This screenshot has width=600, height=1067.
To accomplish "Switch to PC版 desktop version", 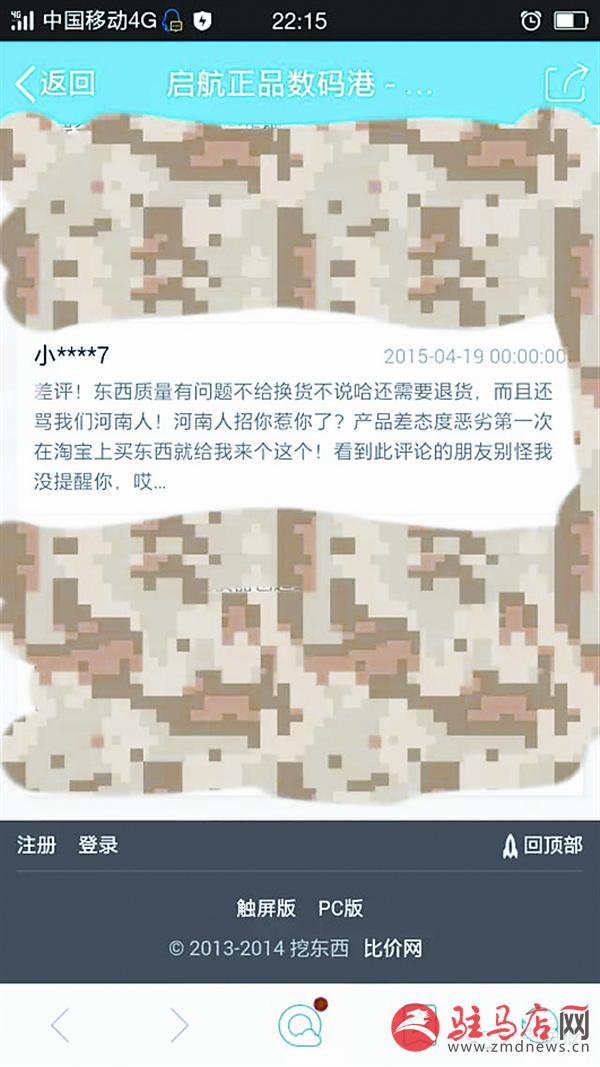I will pos(340,908).
